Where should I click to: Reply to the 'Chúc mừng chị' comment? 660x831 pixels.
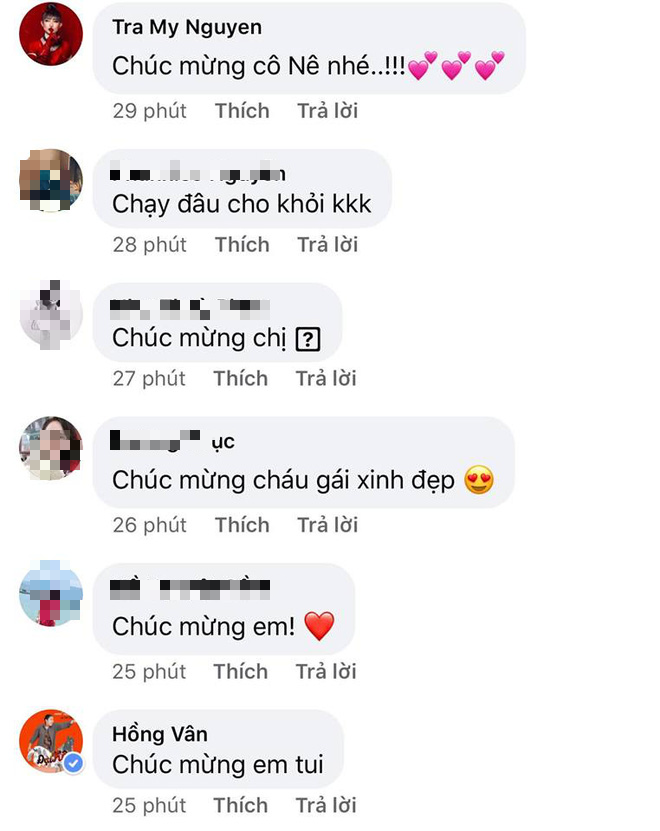[x=327, y=379]
